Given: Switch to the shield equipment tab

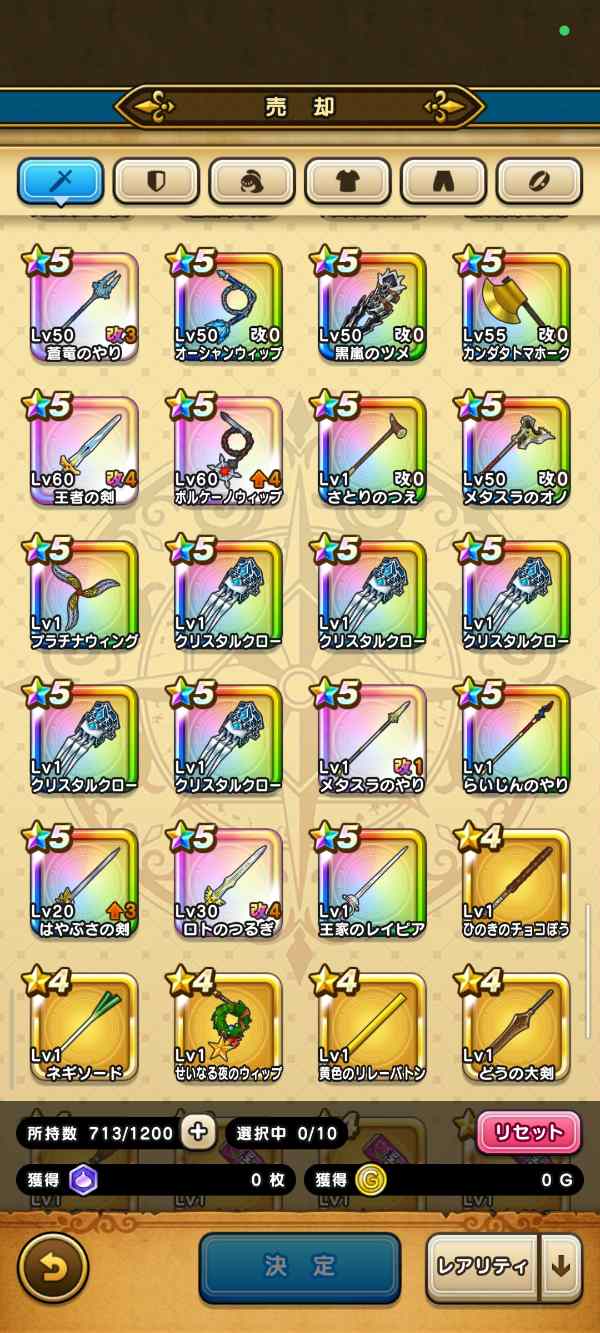Looking at the screenshot, I should (x=156, y=181).
